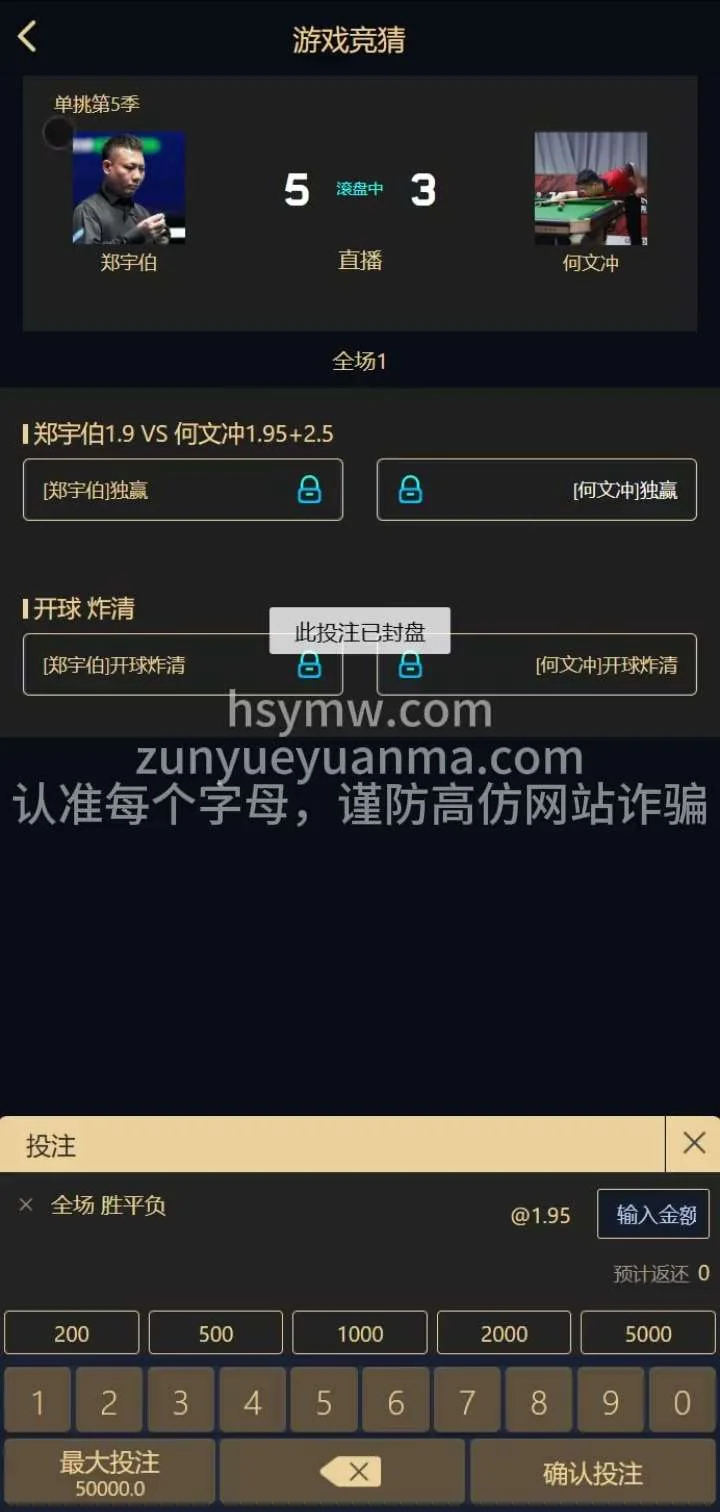
Task: Open 郑宇伯 player photo
Action: coord(129,188)
